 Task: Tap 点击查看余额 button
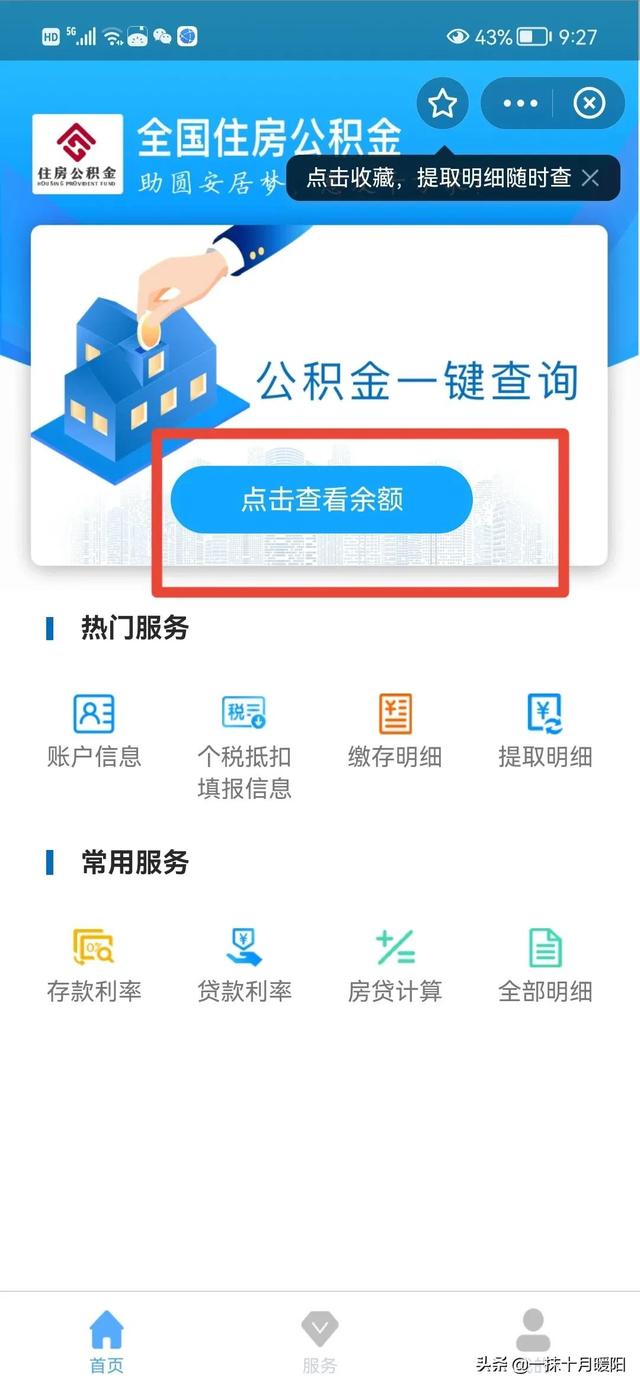click(x=321, y=499)
